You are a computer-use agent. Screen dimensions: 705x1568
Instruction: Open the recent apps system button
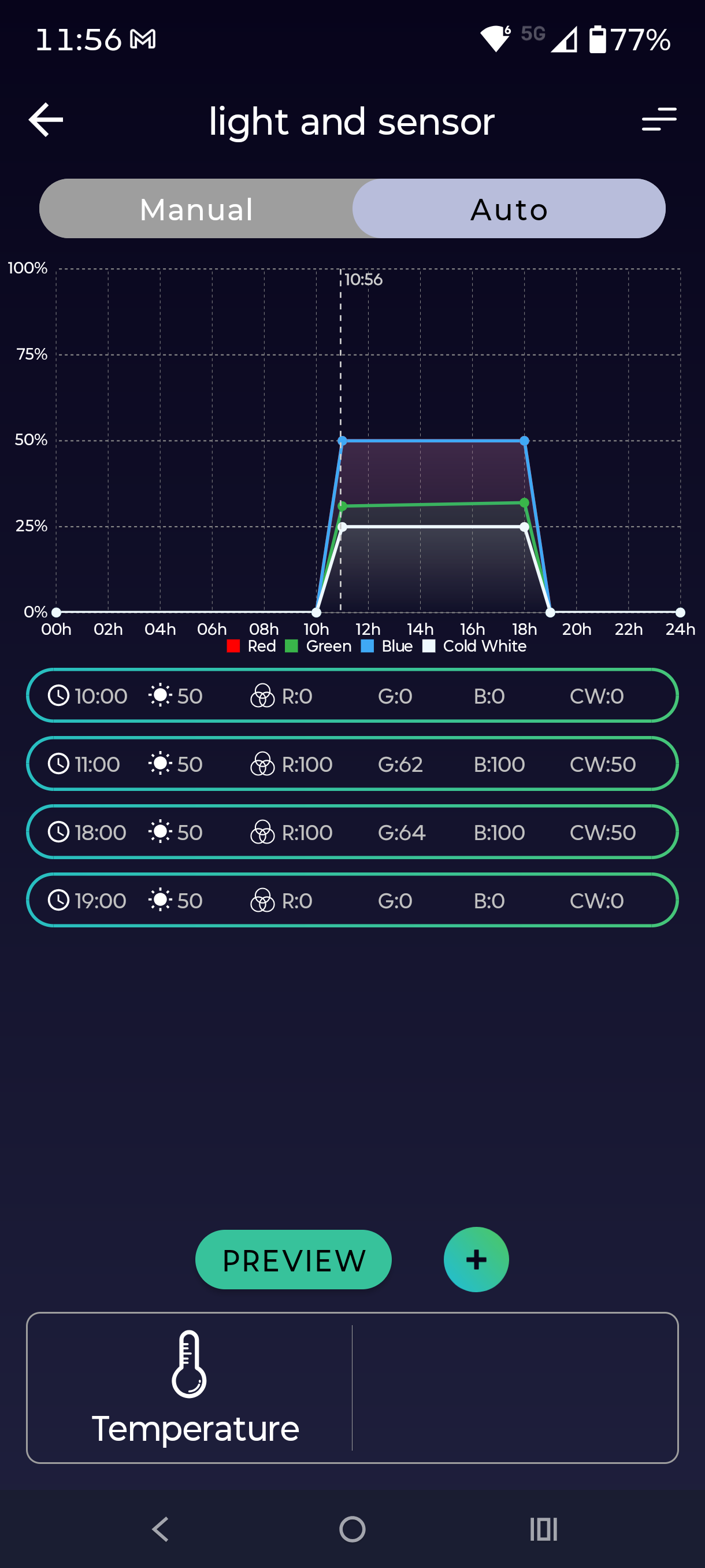pos(544,1529)
